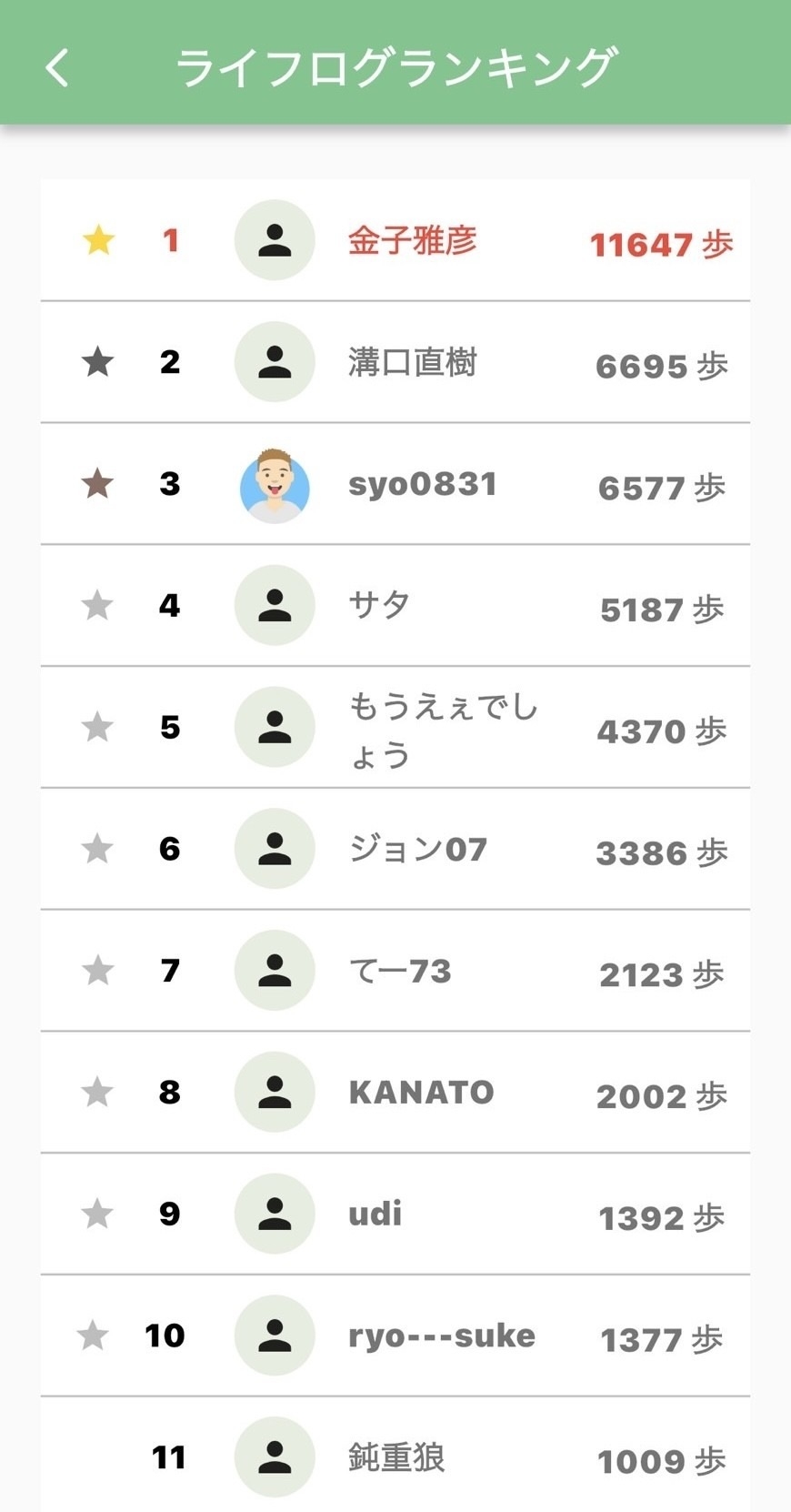
Task: View 鈍重狼's ranking entry
Action: (x=396, y=1457)
